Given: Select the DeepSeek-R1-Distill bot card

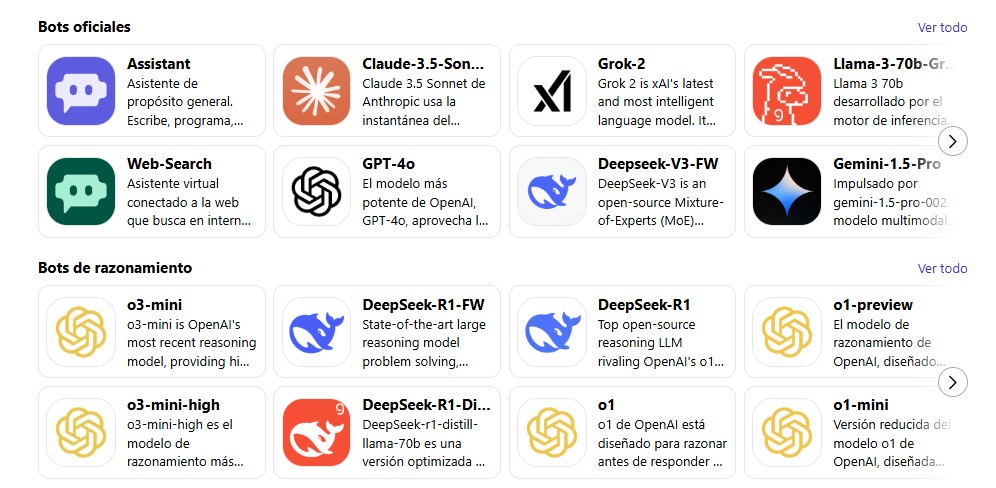Looking at the screenshot, I should [388, 432].
